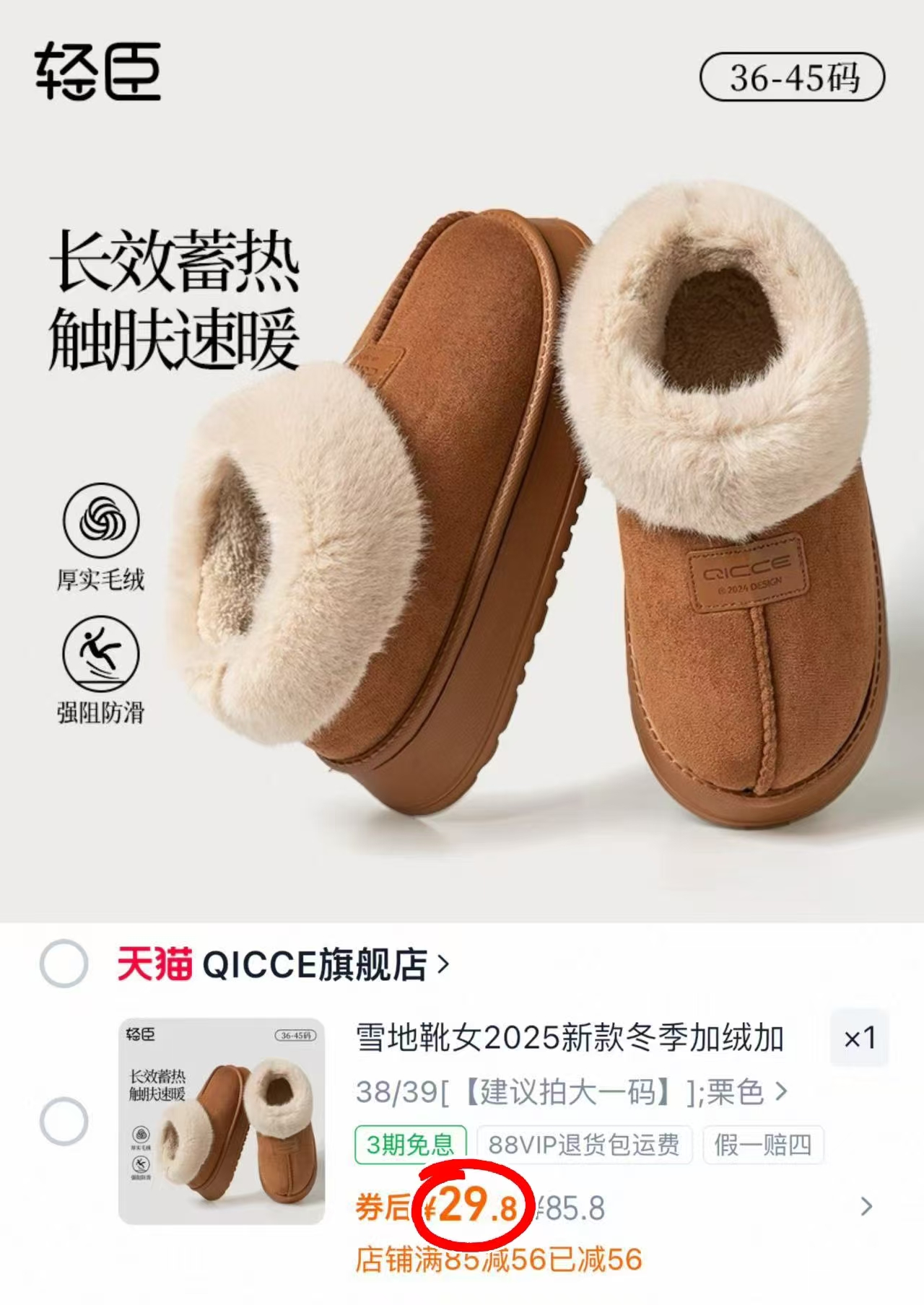This screenshot has height=1305, width=924.
Task: Open the 3期免息 installment tab
Action: point(410,1144)
